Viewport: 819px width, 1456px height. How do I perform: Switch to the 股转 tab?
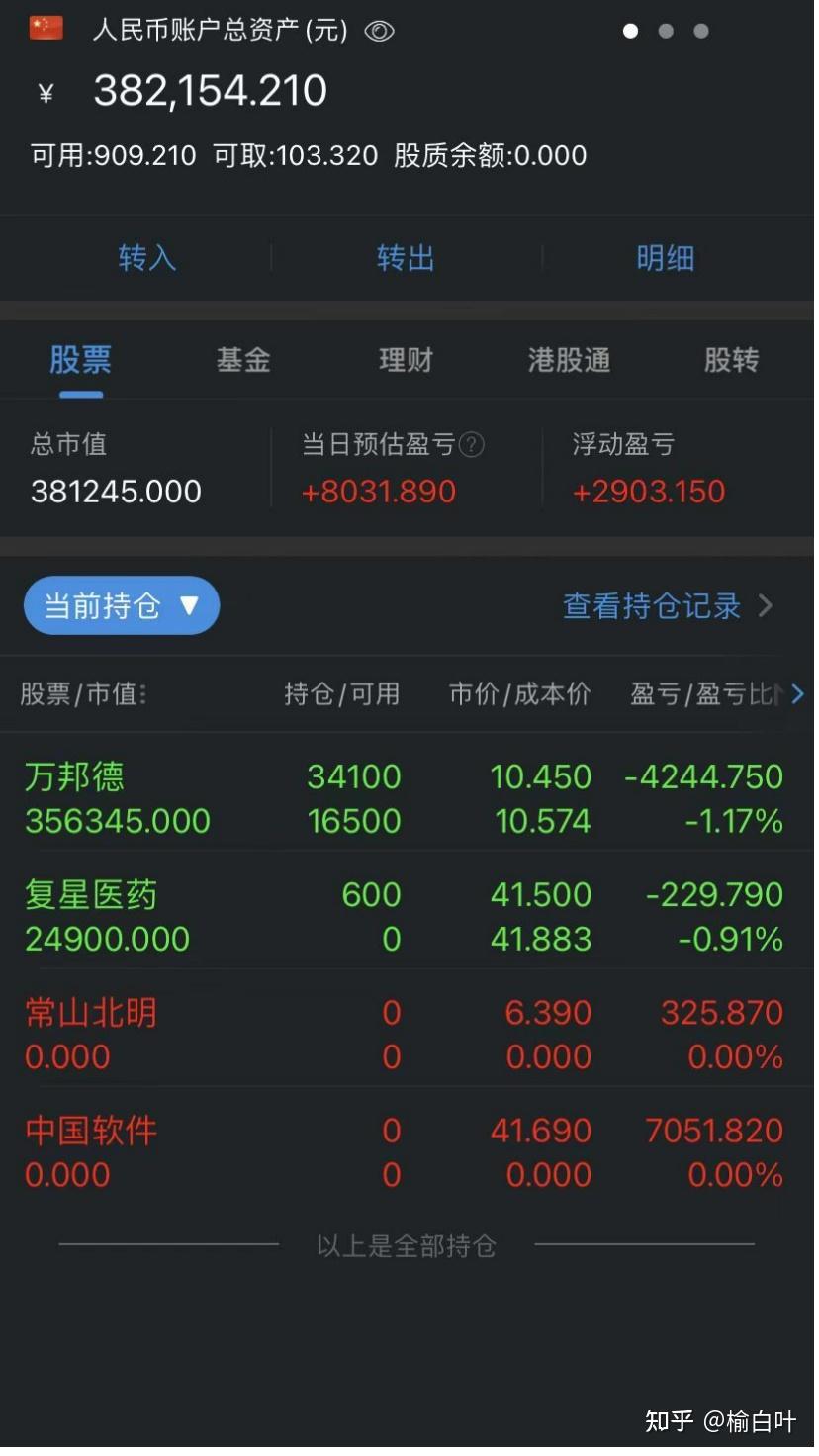(731, 360)
